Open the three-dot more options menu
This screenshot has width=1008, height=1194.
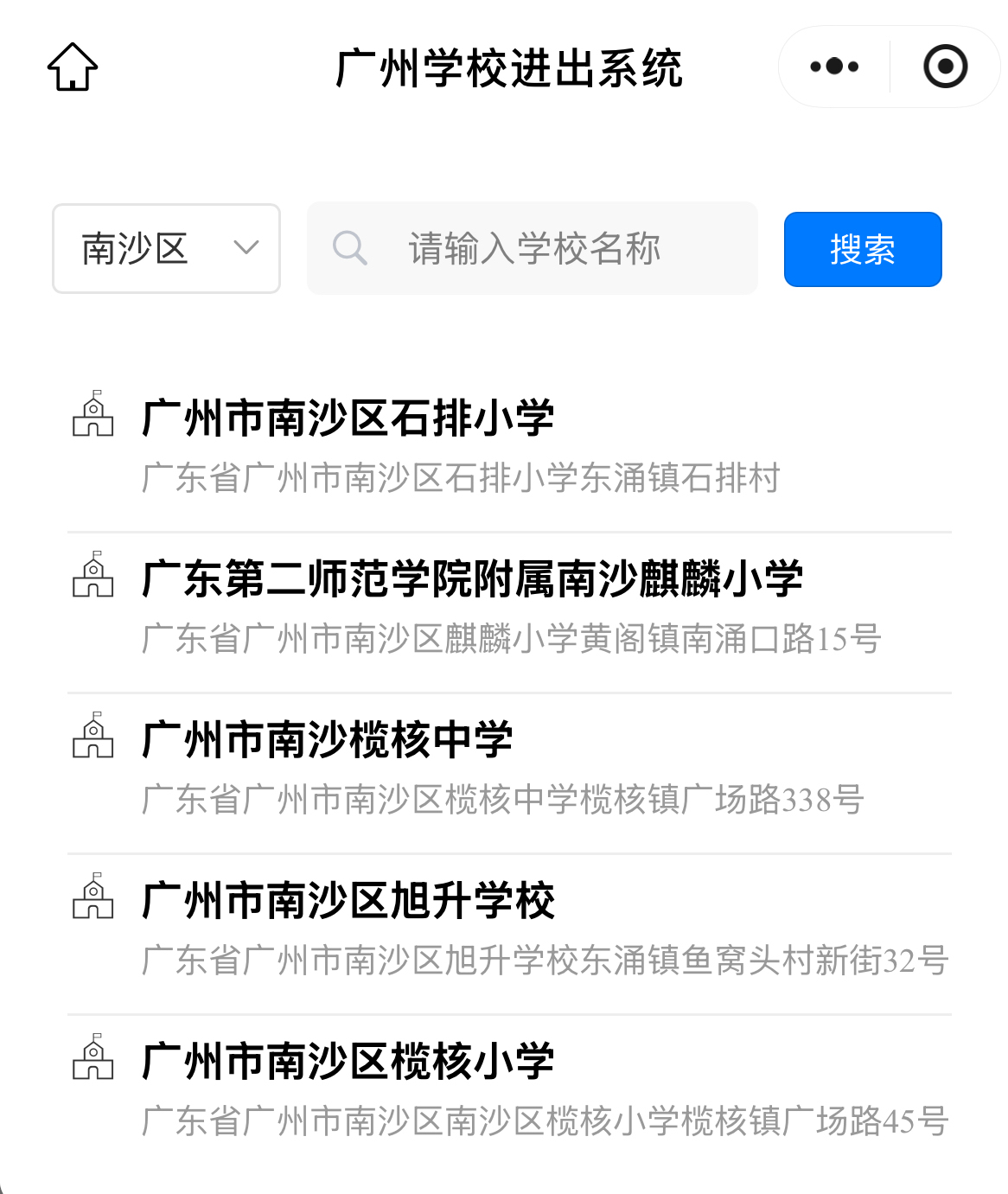click(834, 67)
